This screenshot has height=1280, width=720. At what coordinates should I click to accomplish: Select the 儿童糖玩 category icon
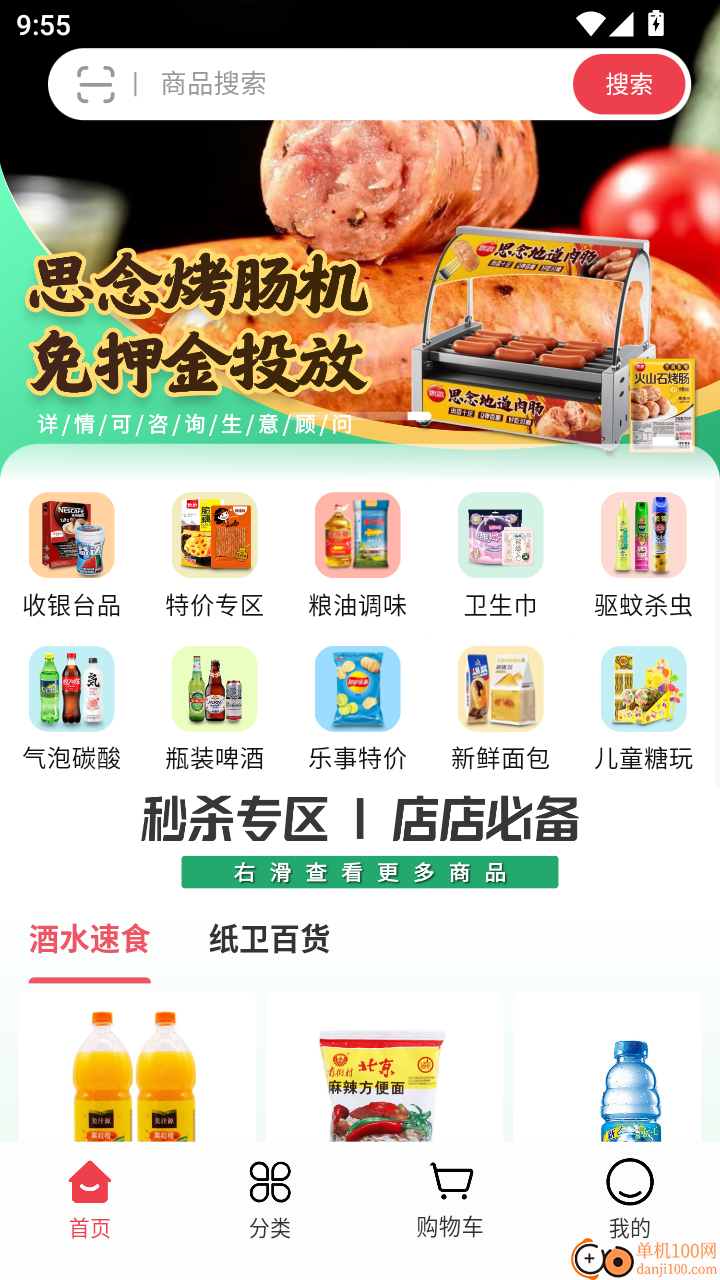pyautogui.click(x=643, y=688)
